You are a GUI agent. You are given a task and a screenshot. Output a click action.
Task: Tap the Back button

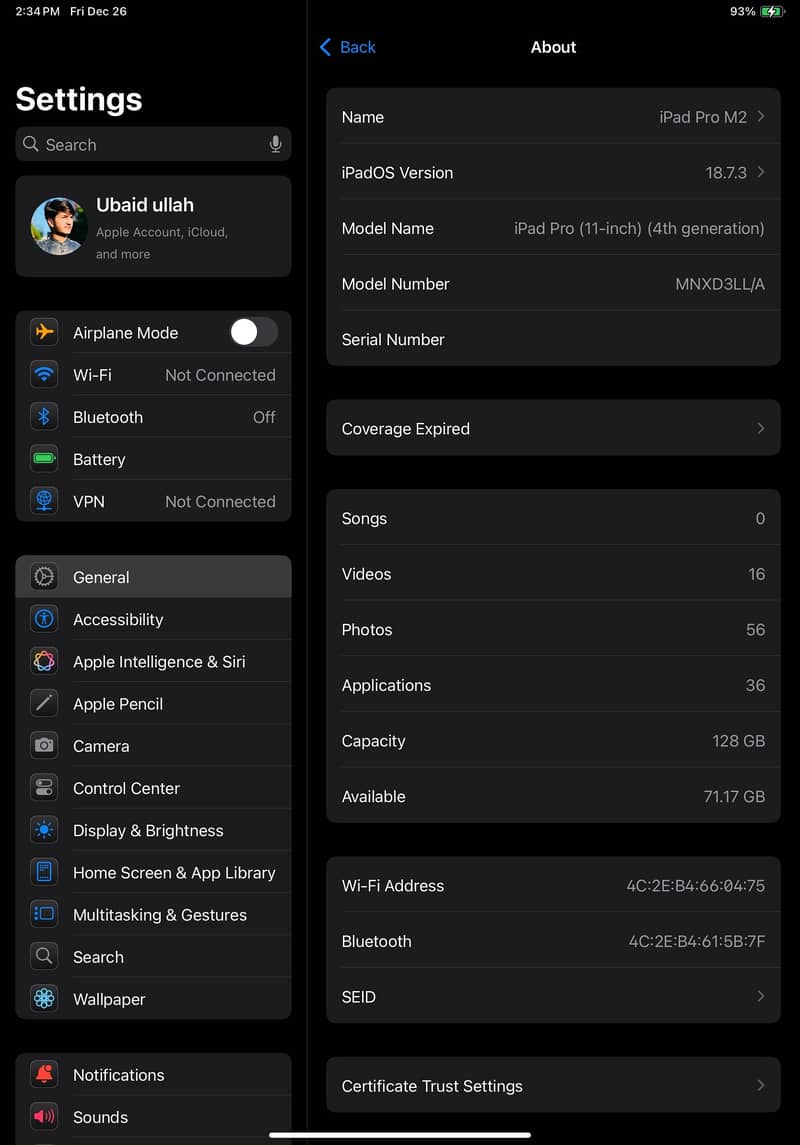coord(347,47)
